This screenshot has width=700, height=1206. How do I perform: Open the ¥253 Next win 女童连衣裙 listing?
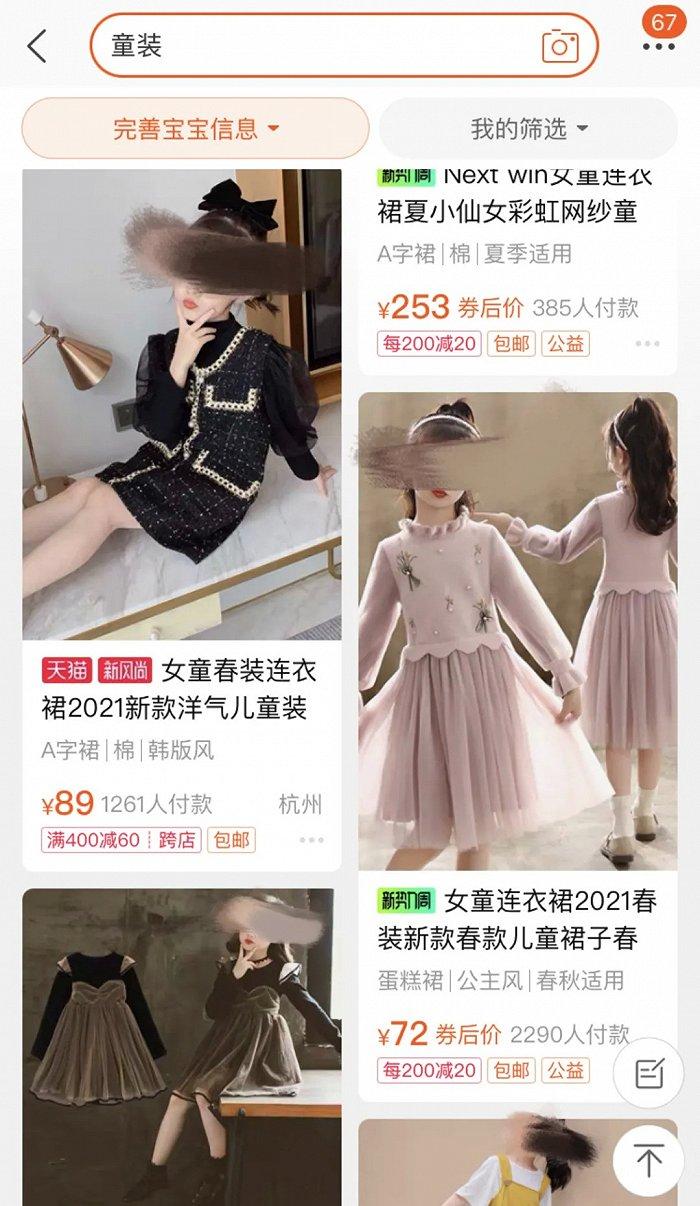pos(517,210)
